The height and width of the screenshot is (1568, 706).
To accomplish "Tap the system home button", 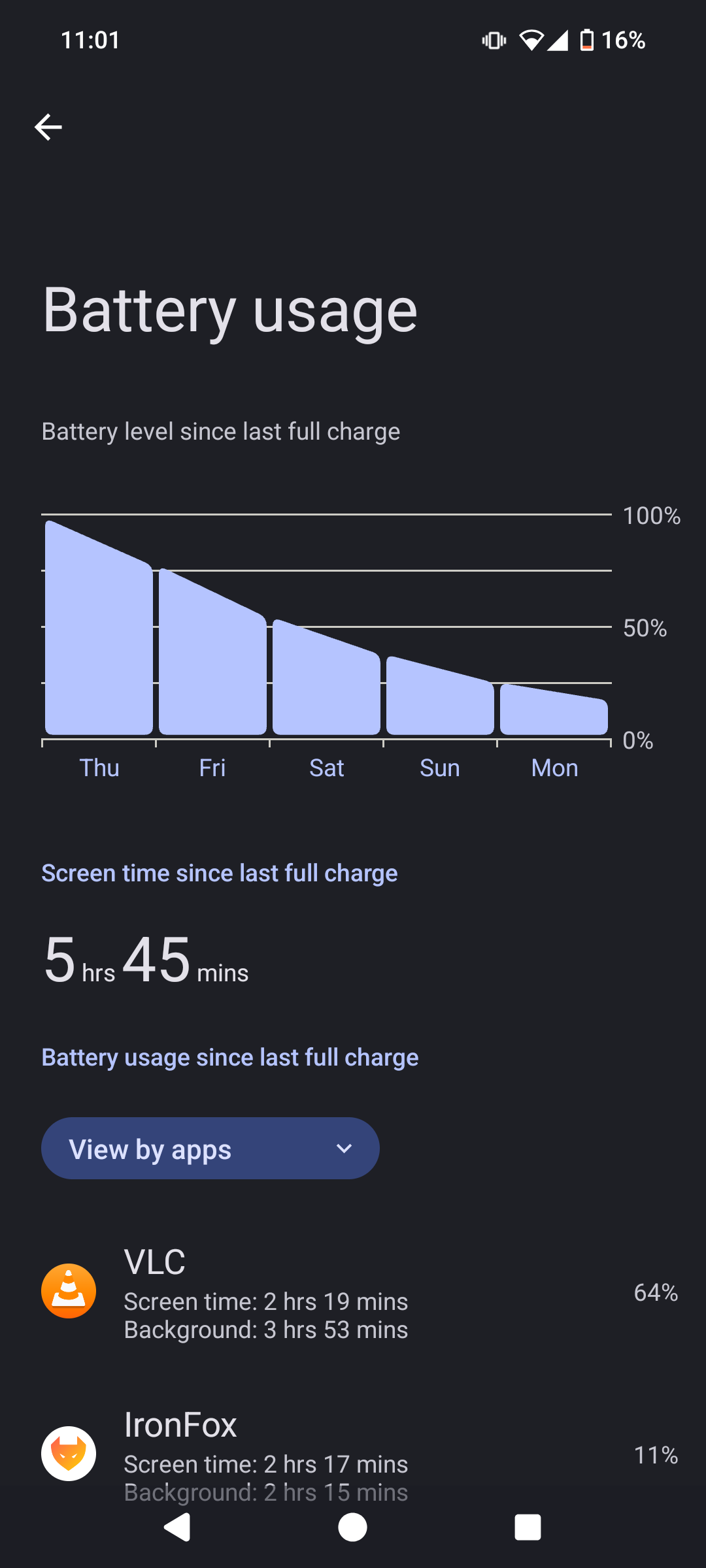I will (353, 1527).
